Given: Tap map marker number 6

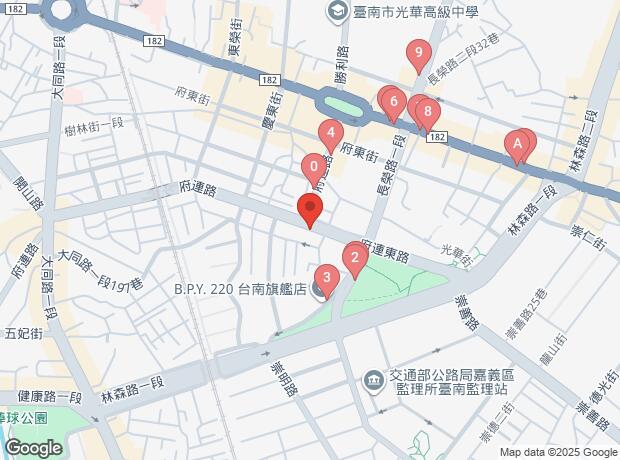Looking at the screenshot, I should 393,102.
